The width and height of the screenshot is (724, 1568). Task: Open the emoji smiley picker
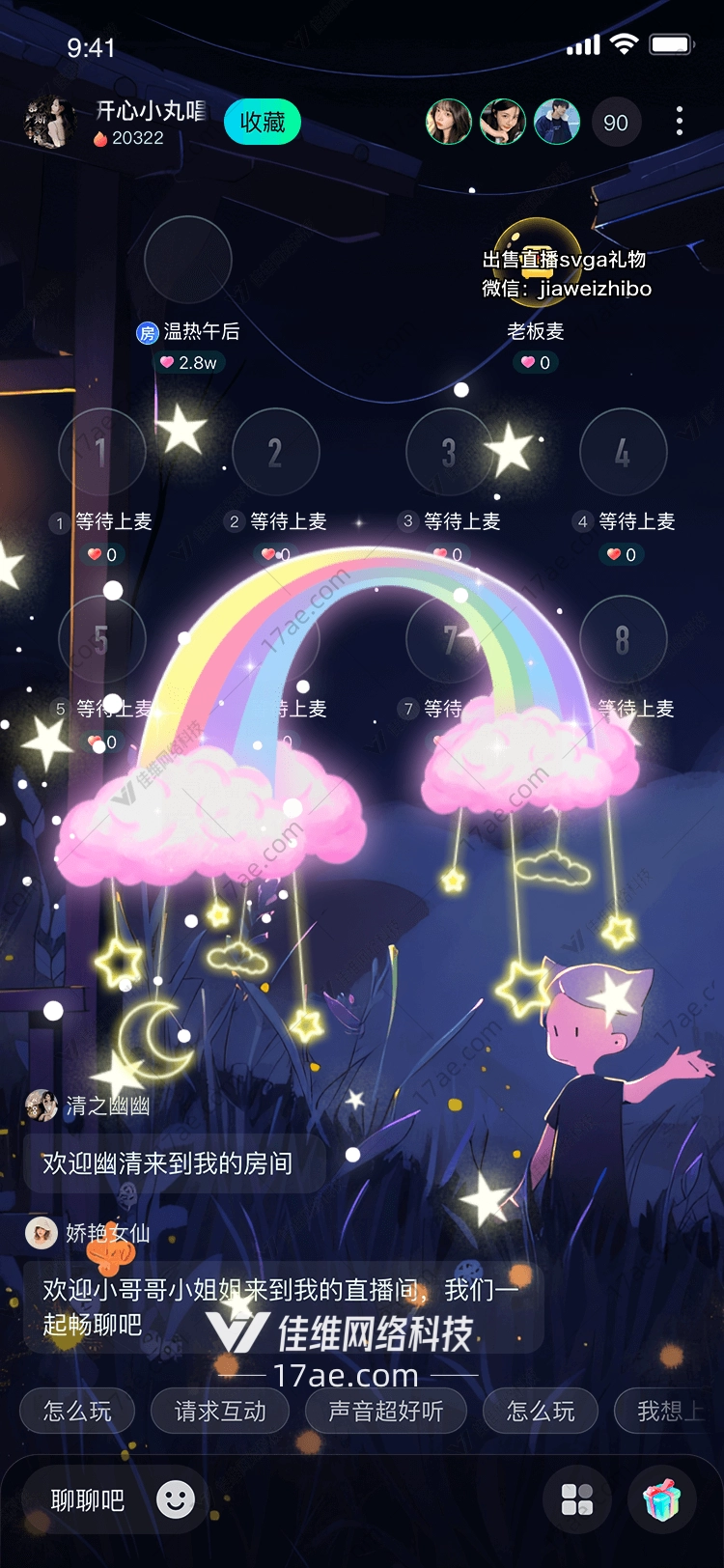[x=176, y=1499]
